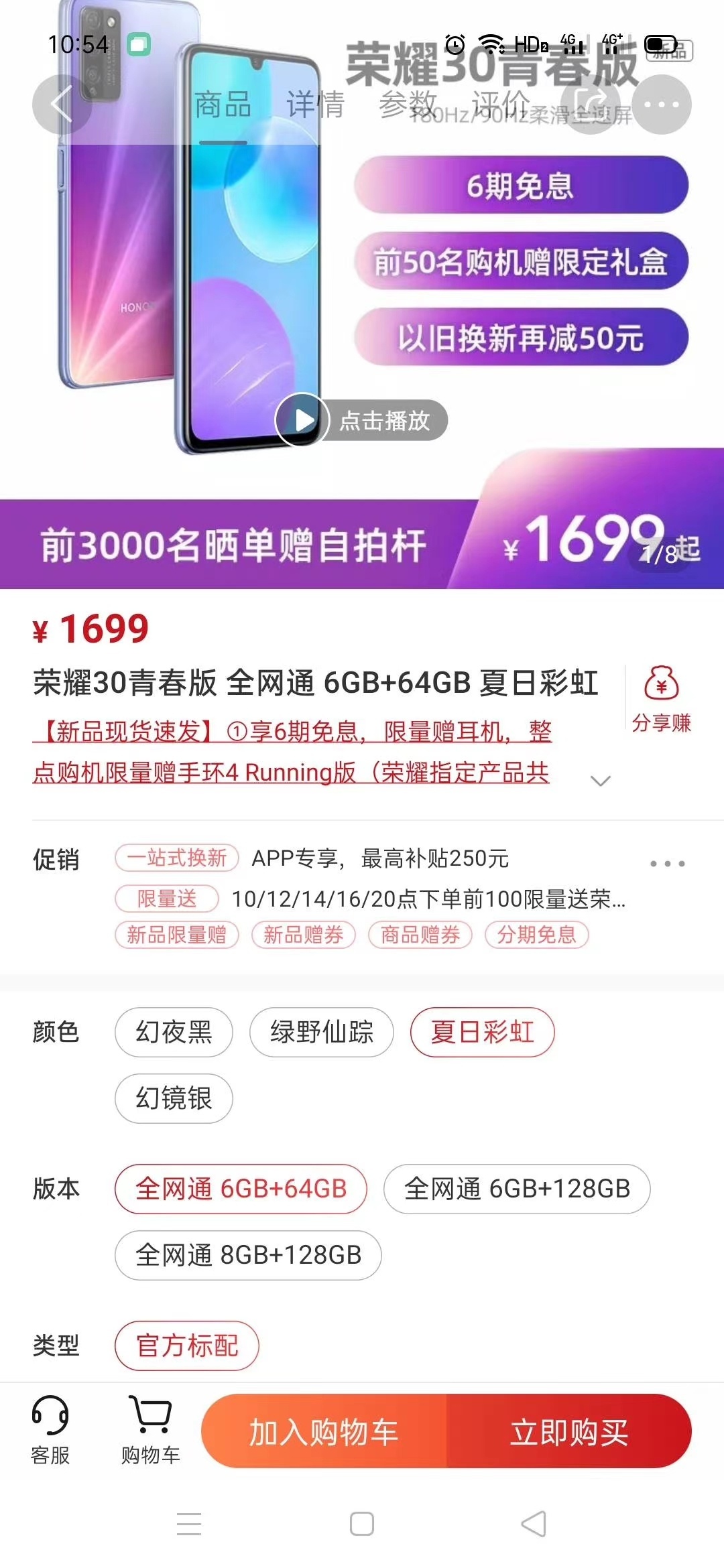Expand the red promotional description
Screen dimensions: 724x1568
click(599, 781)
